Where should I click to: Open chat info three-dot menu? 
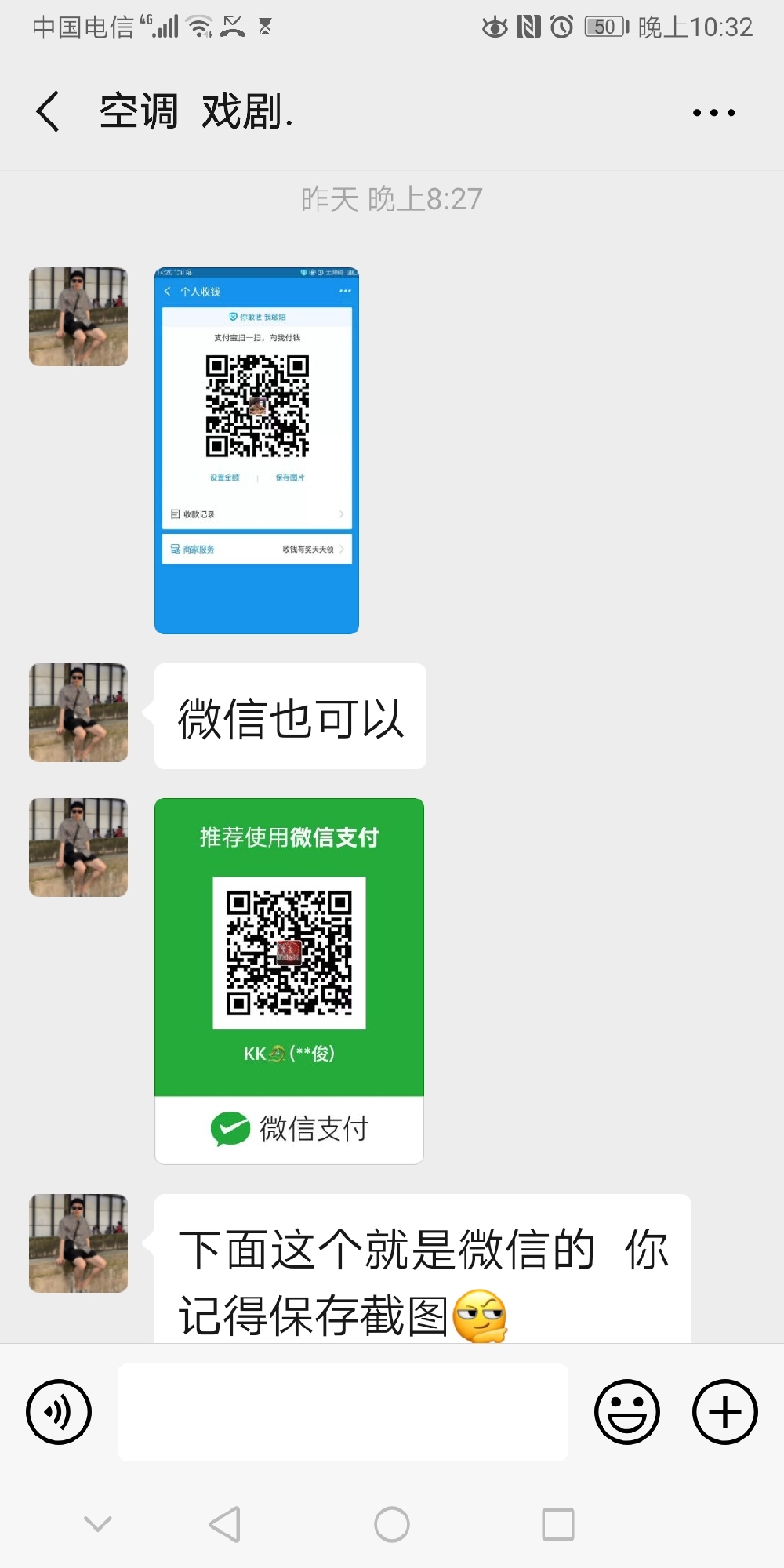point(713,113)
